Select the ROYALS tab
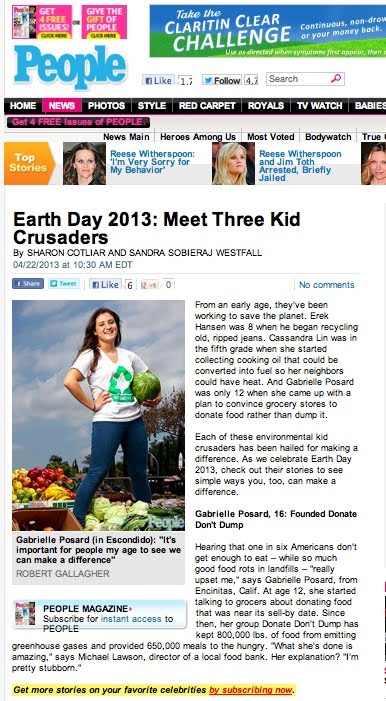Viewport: 386px width, 701px height. click(x=266, y=106)
